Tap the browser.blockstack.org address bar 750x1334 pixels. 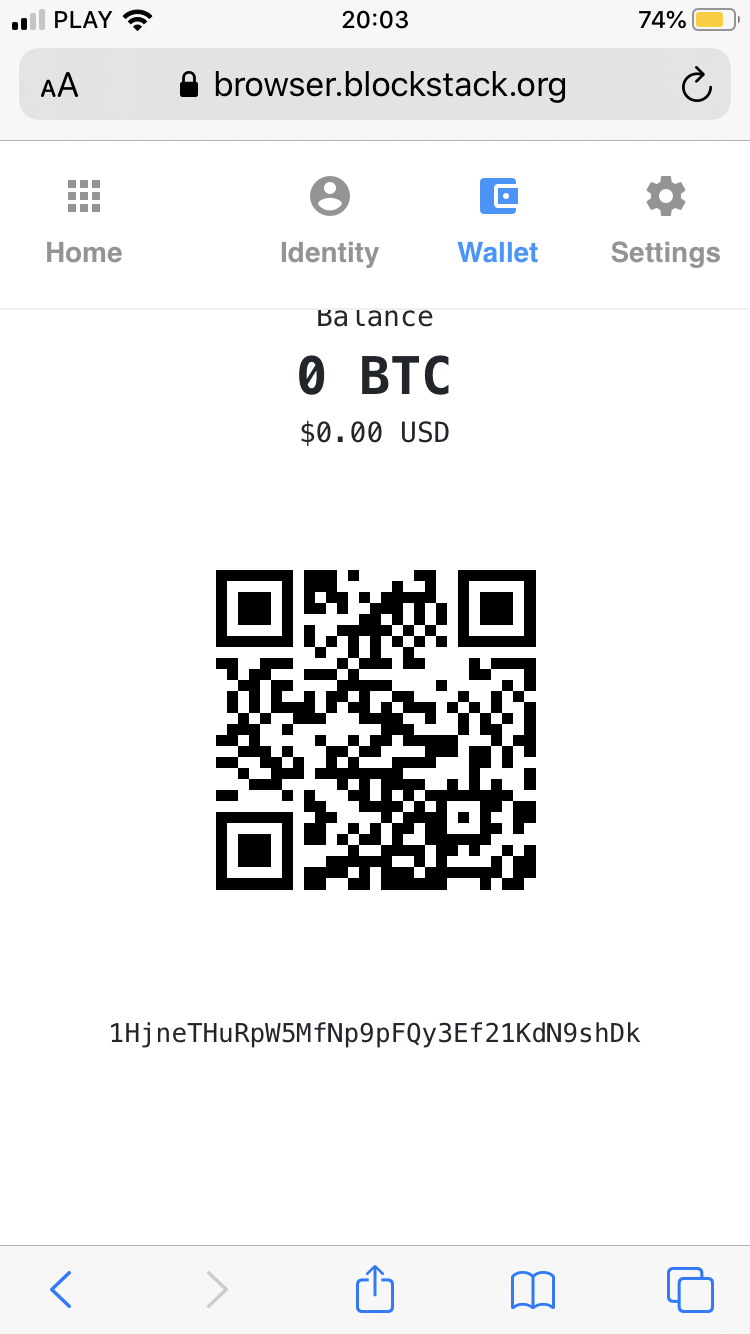tap(374, 85)
